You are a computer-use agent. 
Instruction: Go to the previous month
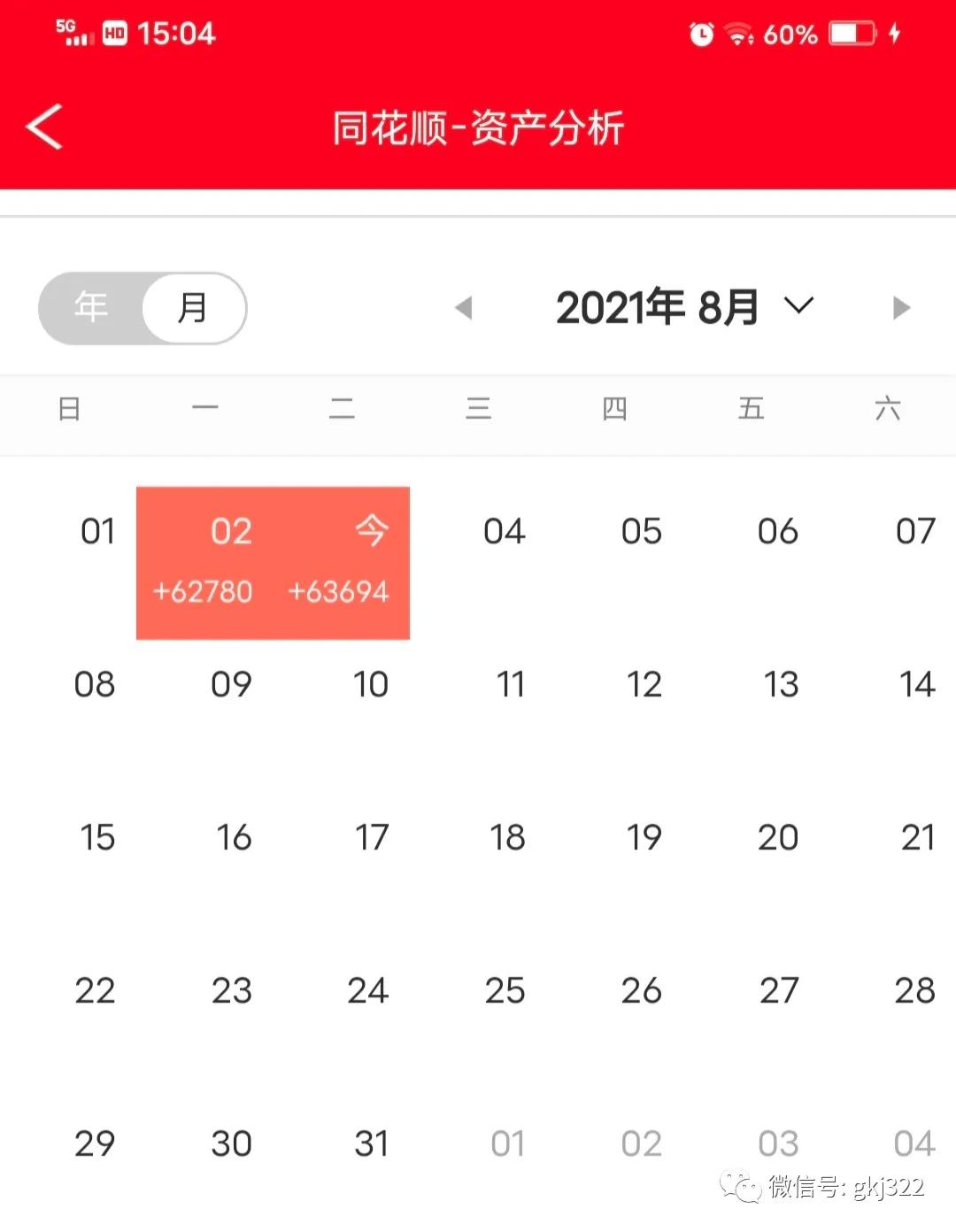click(x=463, y=308)
